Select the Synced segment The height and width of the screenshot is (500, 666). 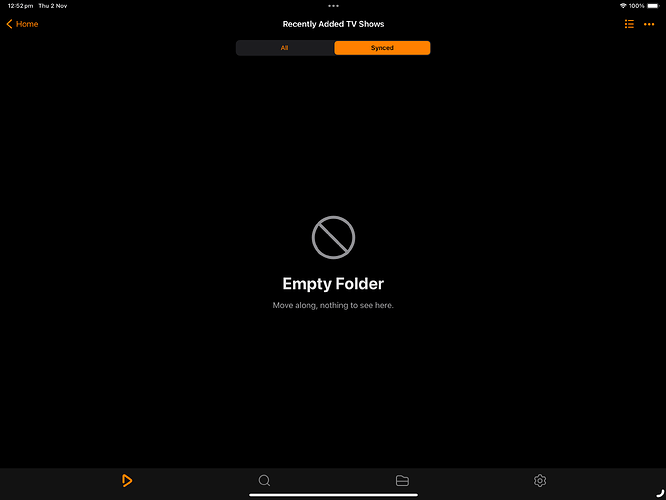pyautogui.click(x=382, y=48)
